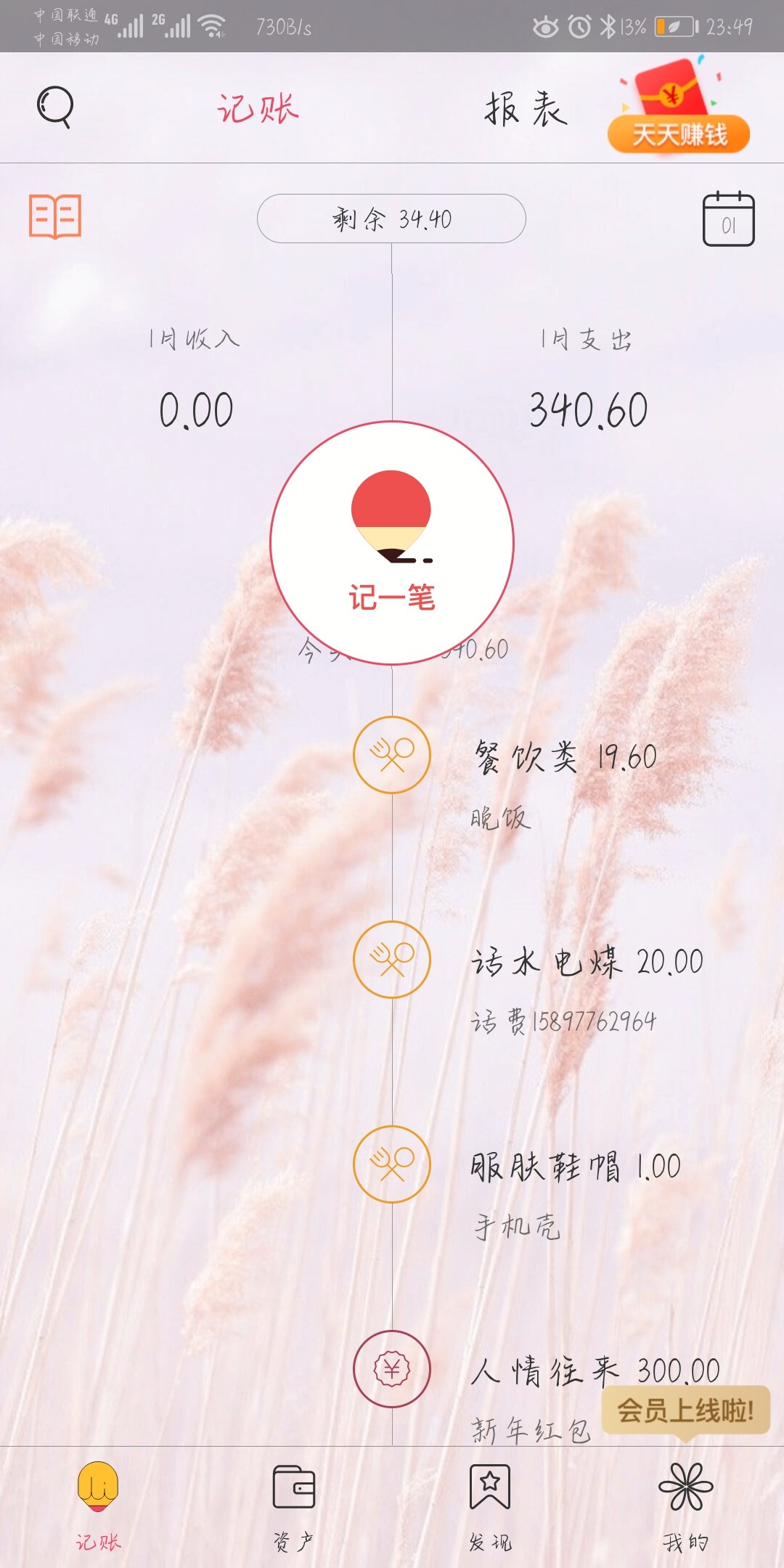Open the account book icon

(55, 216)
